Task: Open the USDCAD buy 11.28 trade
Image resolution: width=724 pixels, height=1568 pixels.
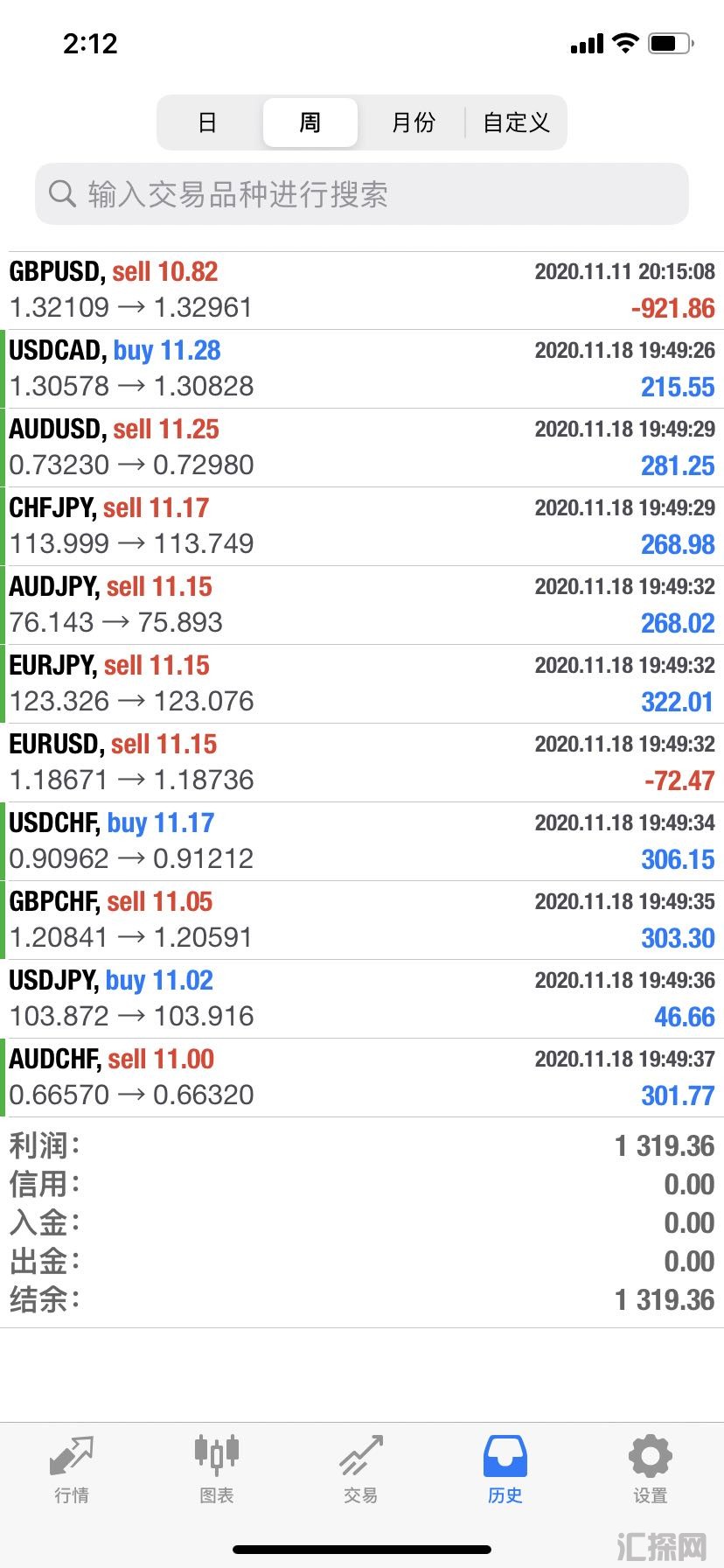Action: pos(362,369)
